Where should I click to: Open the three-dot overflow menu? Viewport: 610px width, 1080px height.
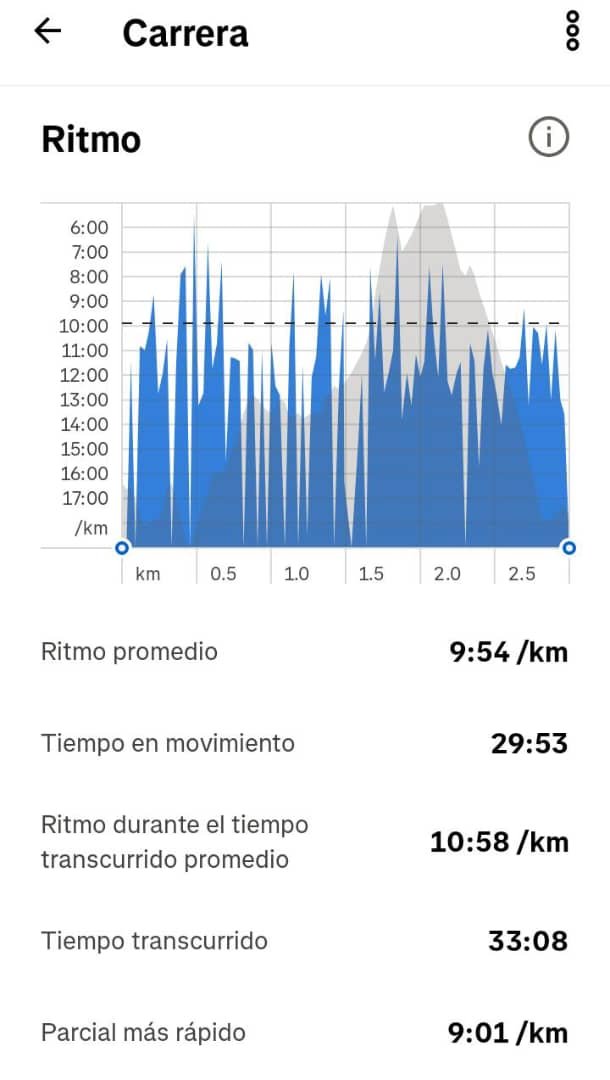click(x=572, y=31)
